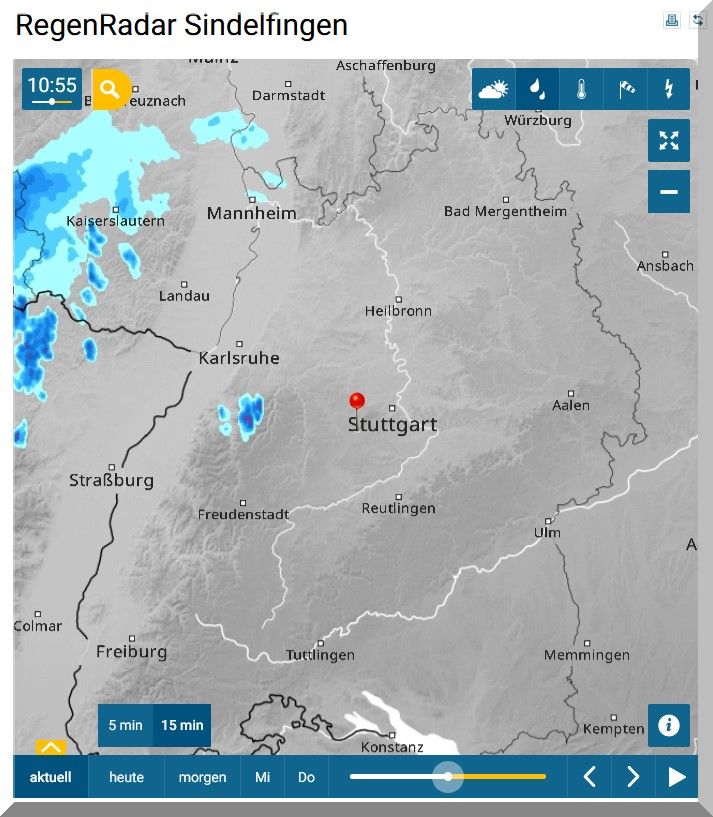713x817 pixels.
Task: Select the Mi day tab
Action: click(262, 777)
